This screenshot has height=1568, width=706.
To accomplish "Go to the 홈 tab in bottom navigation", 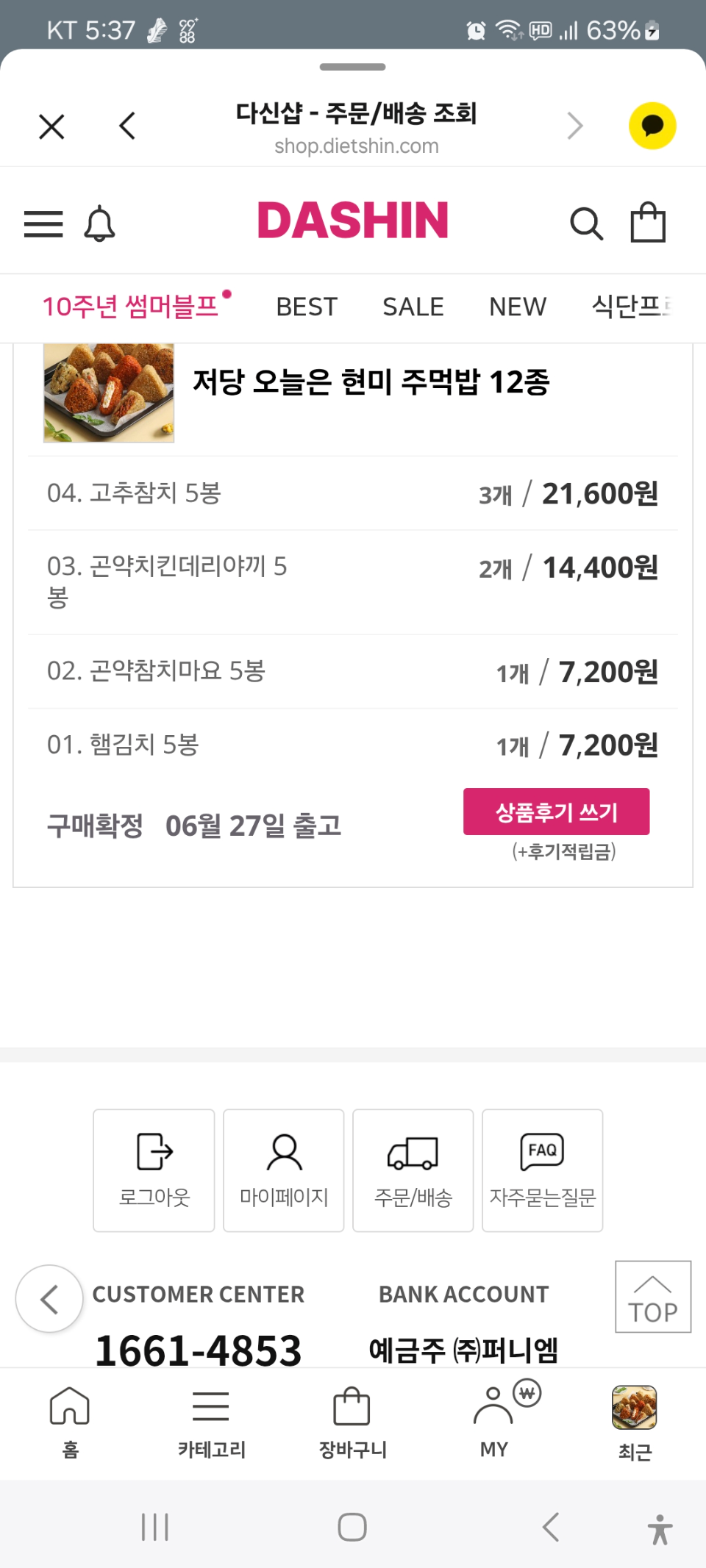I will (x=70, y=1422).
